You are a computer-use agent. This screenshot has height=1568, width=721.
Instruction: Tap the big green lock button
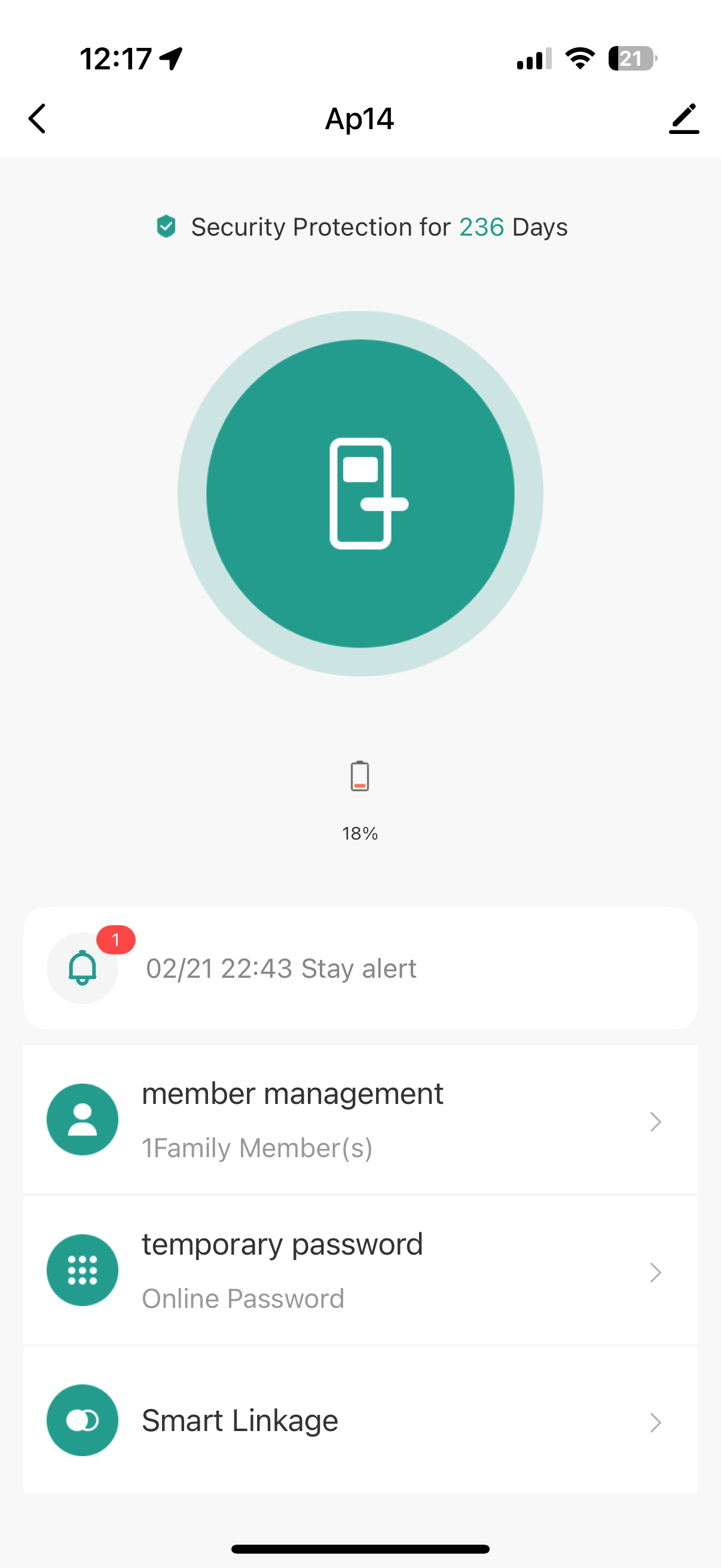click(x=360, y=493)
